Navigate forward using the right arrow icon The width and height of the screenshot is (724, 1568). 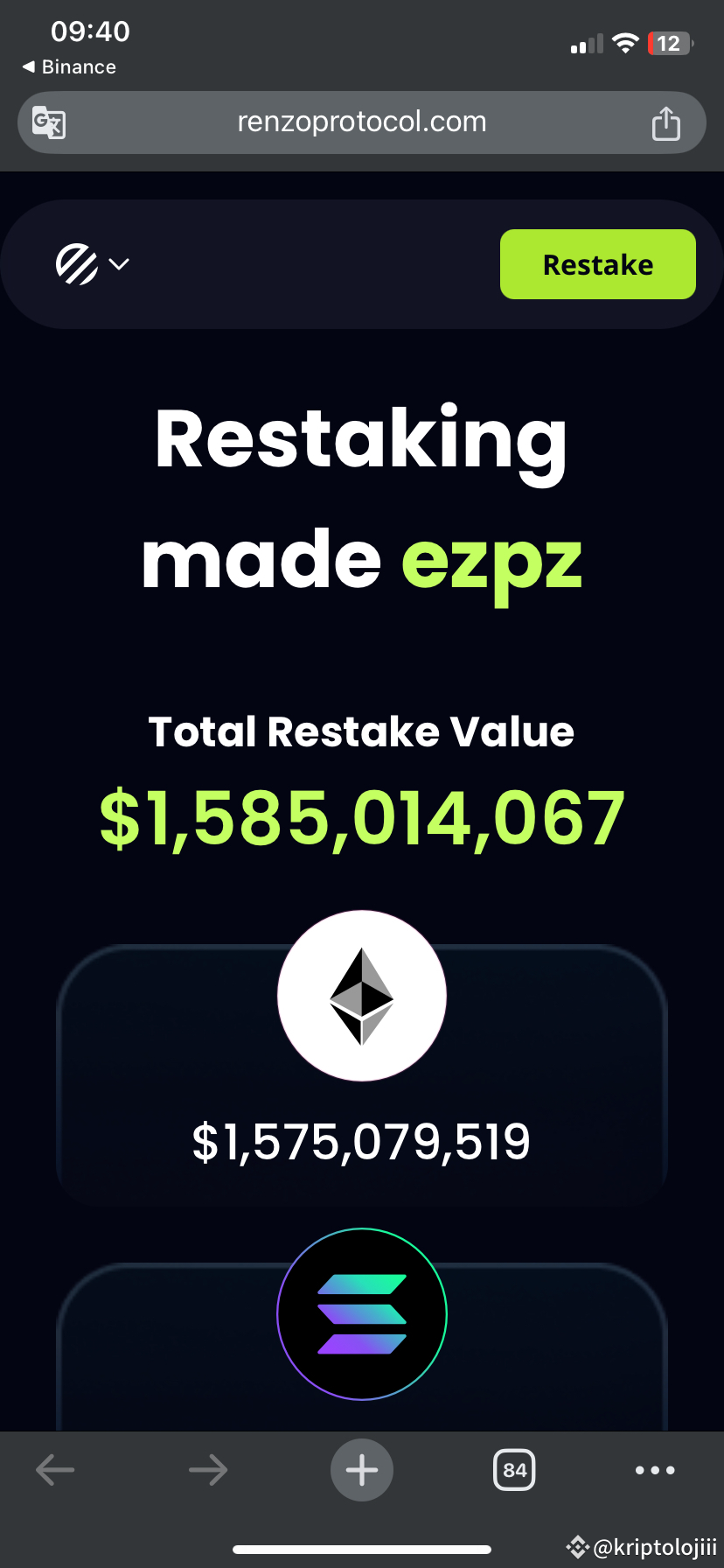[x=208, y=1469]
